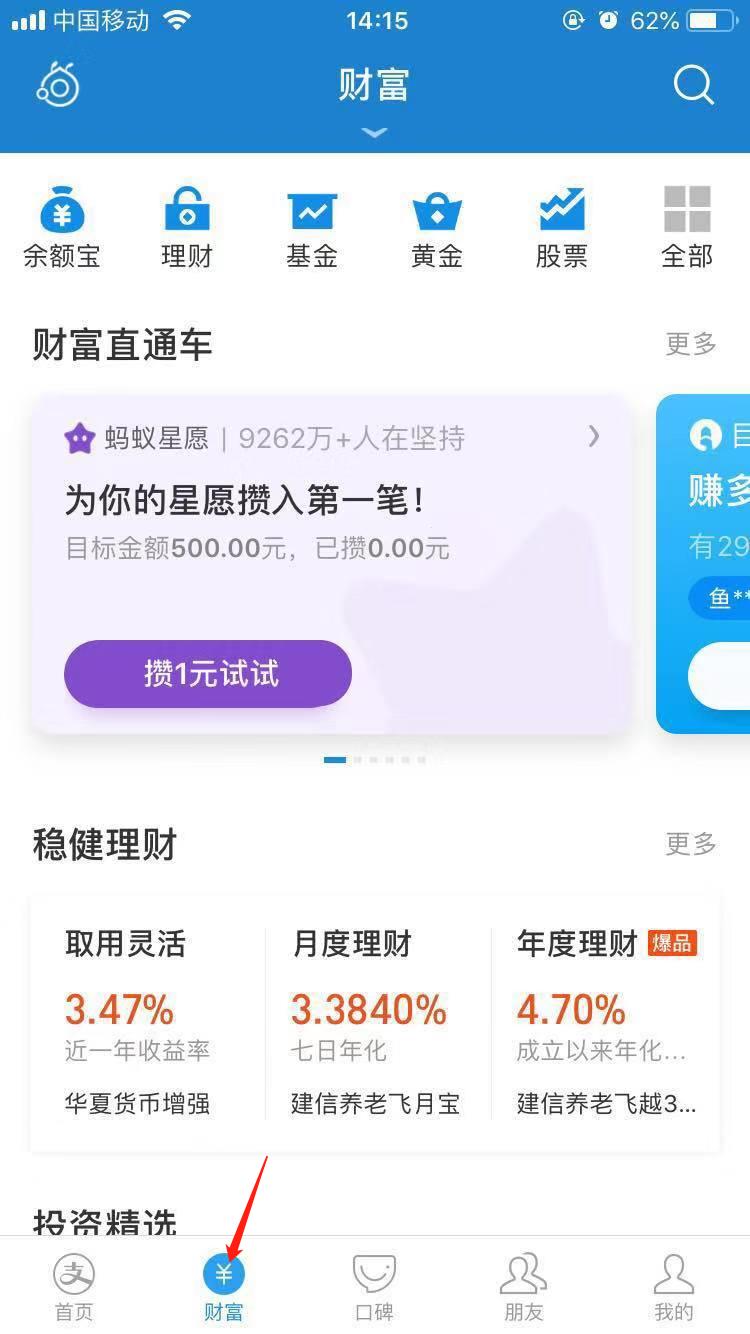Tap the 攒1元试试 button
Viewport: 750px width, 1334px height.
(x=207, y=674)
